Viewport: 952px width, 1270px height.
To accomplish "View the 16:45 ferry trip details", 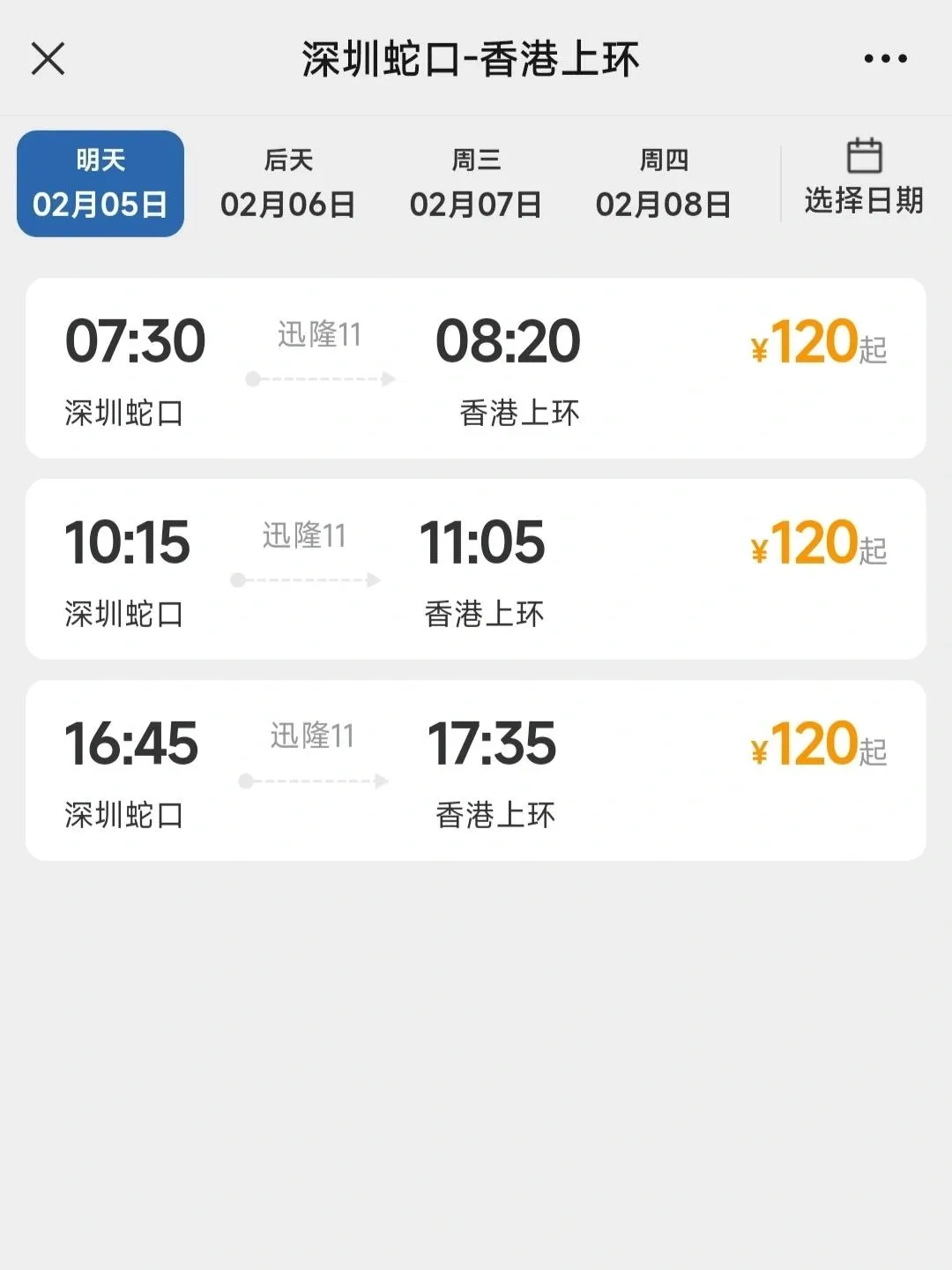I will point(476,770).
